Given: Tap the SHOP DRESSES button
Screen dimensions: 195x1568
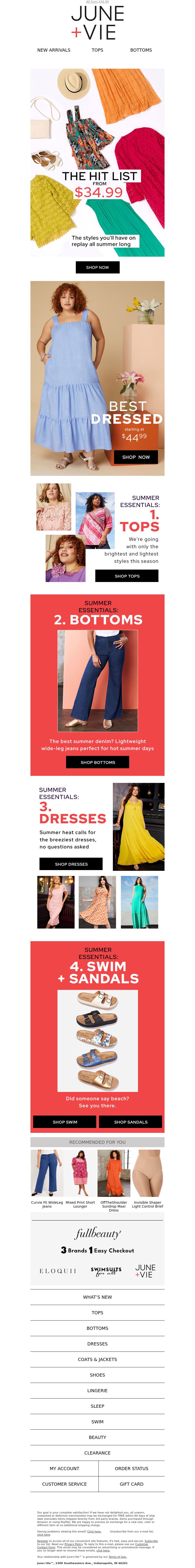Looking at the screenshot, I should [x=71, y=864].
